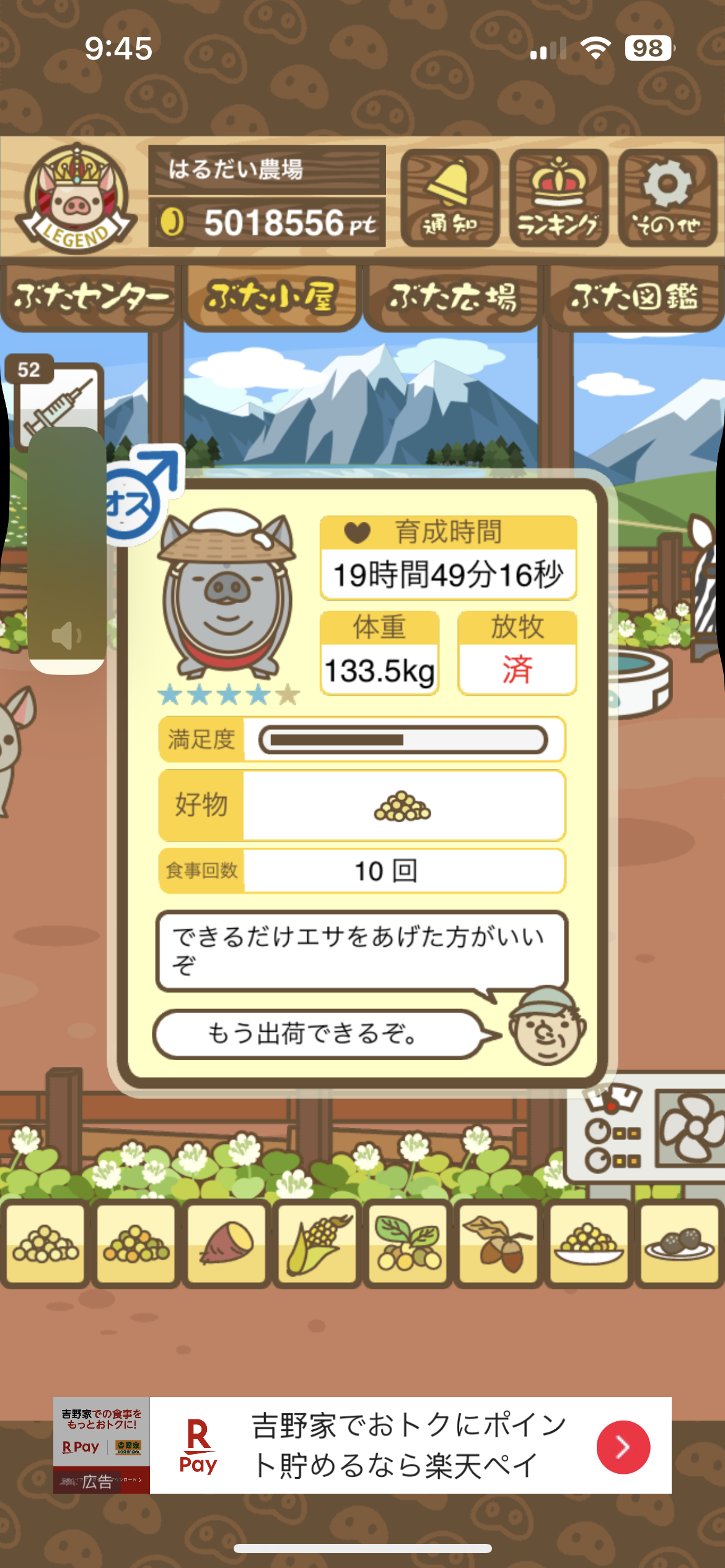Open the ランキング crown button
Viewport: 725px width, 1568px height.
(558, 198)
